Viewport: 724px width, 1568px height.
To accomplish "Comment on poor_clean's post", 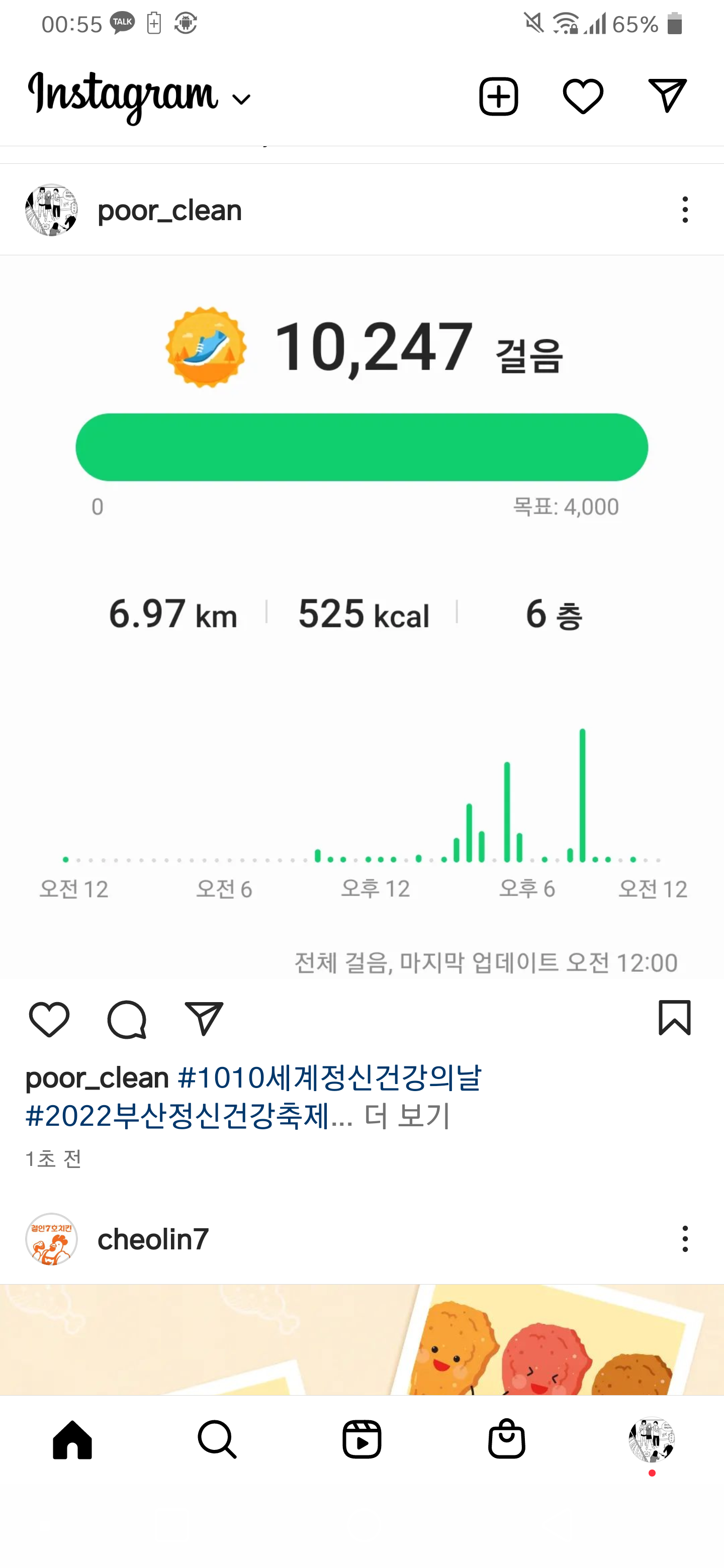I will pos(127,1019).
